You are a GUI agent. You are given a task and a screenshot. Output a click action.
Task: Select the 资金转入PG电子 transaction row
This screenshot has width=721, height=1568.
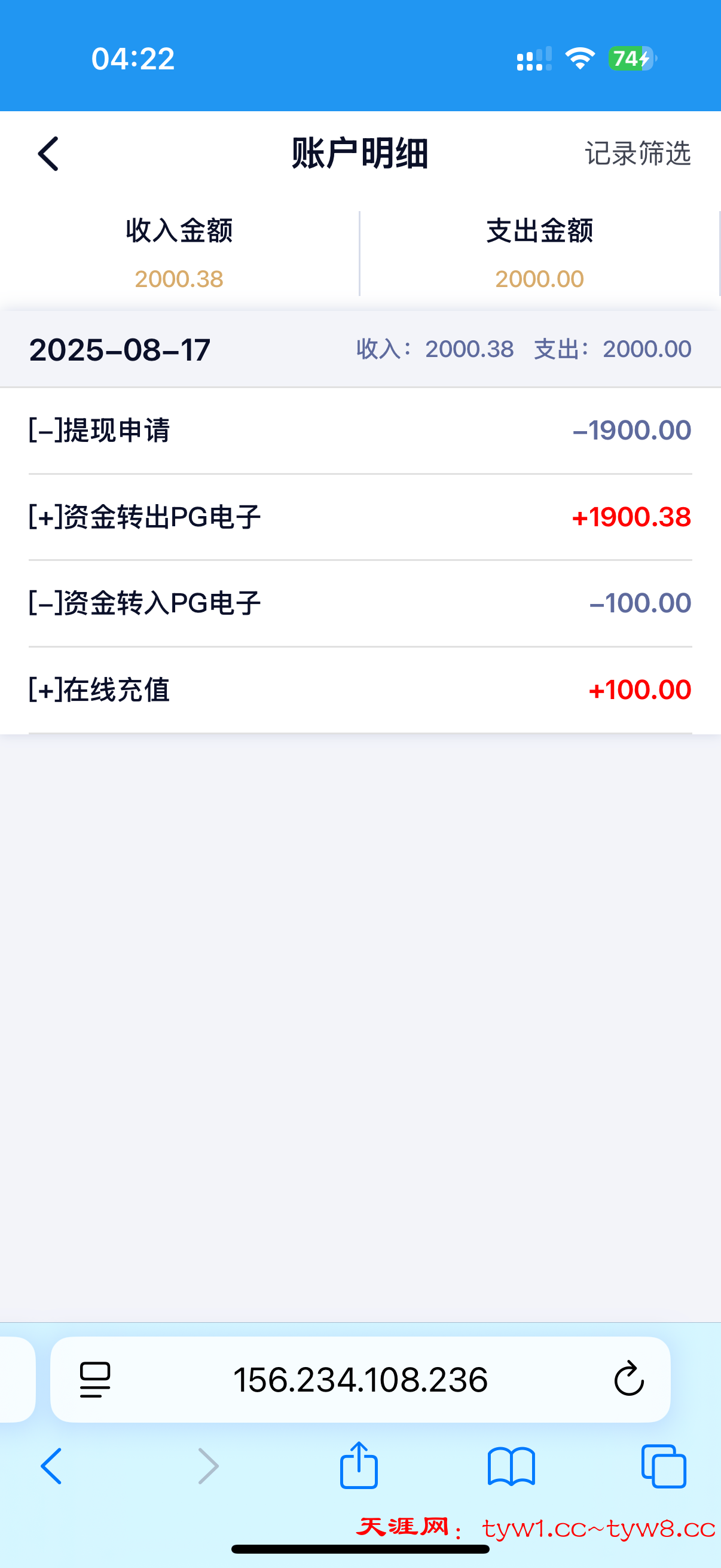point(360,603)
